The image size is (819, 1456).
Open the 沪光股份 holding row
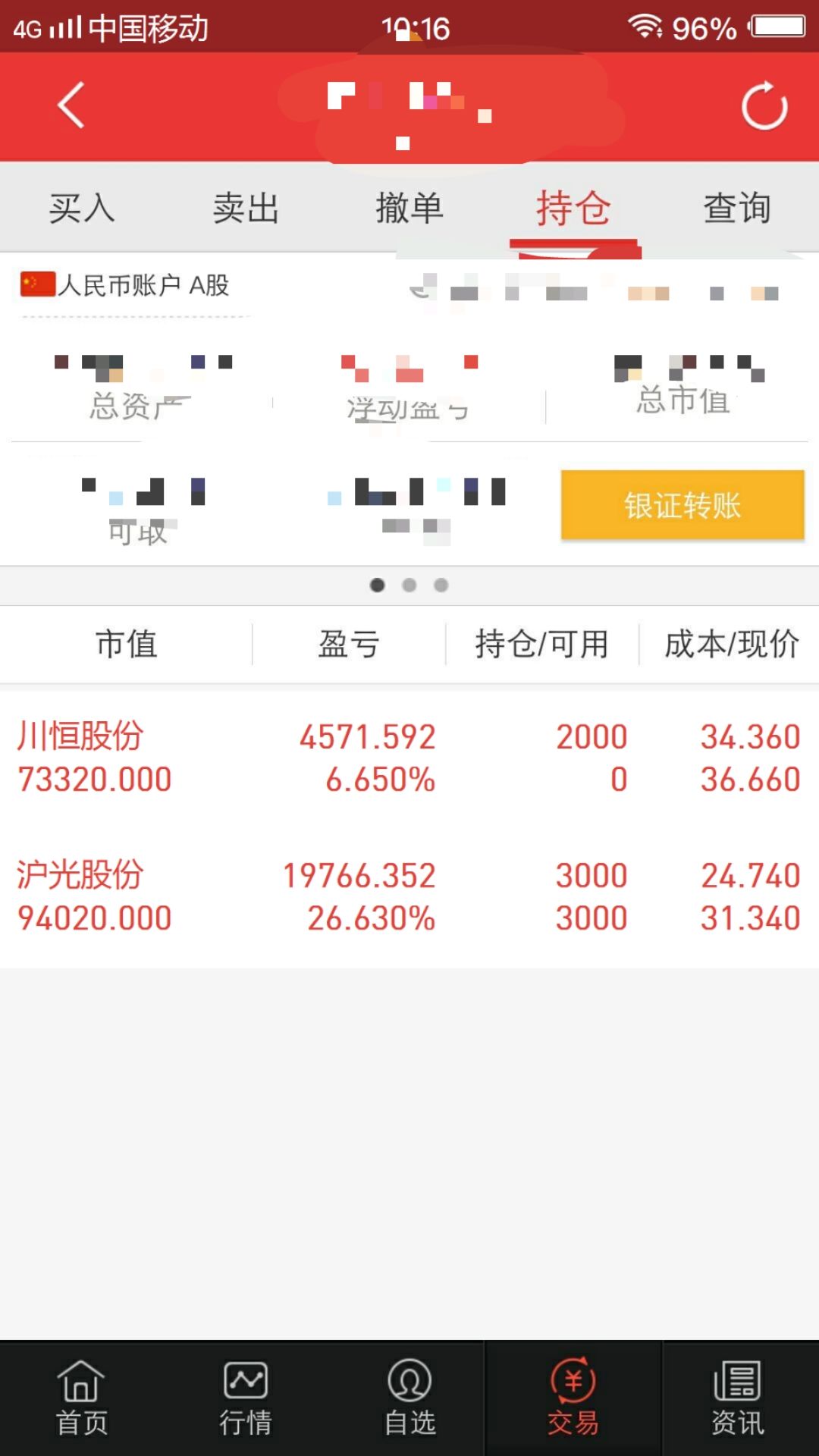tap(409, 896)
